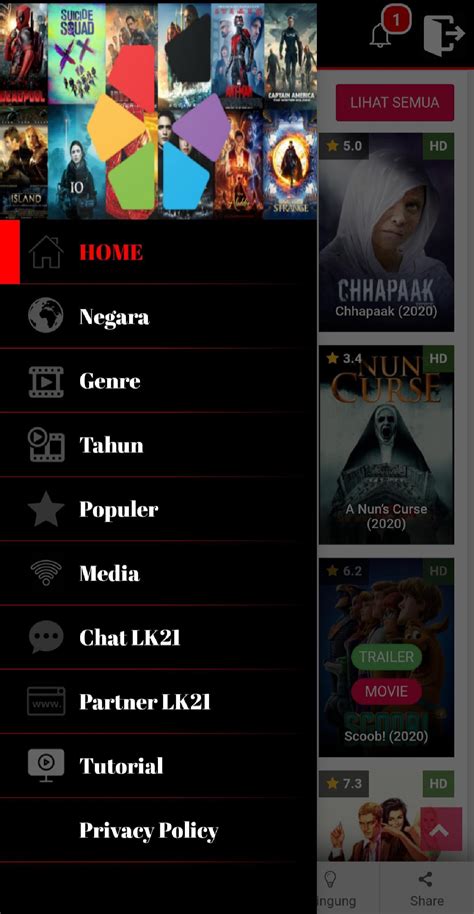Open the Tahun menu item
The image size is (474, 914).
159,445
